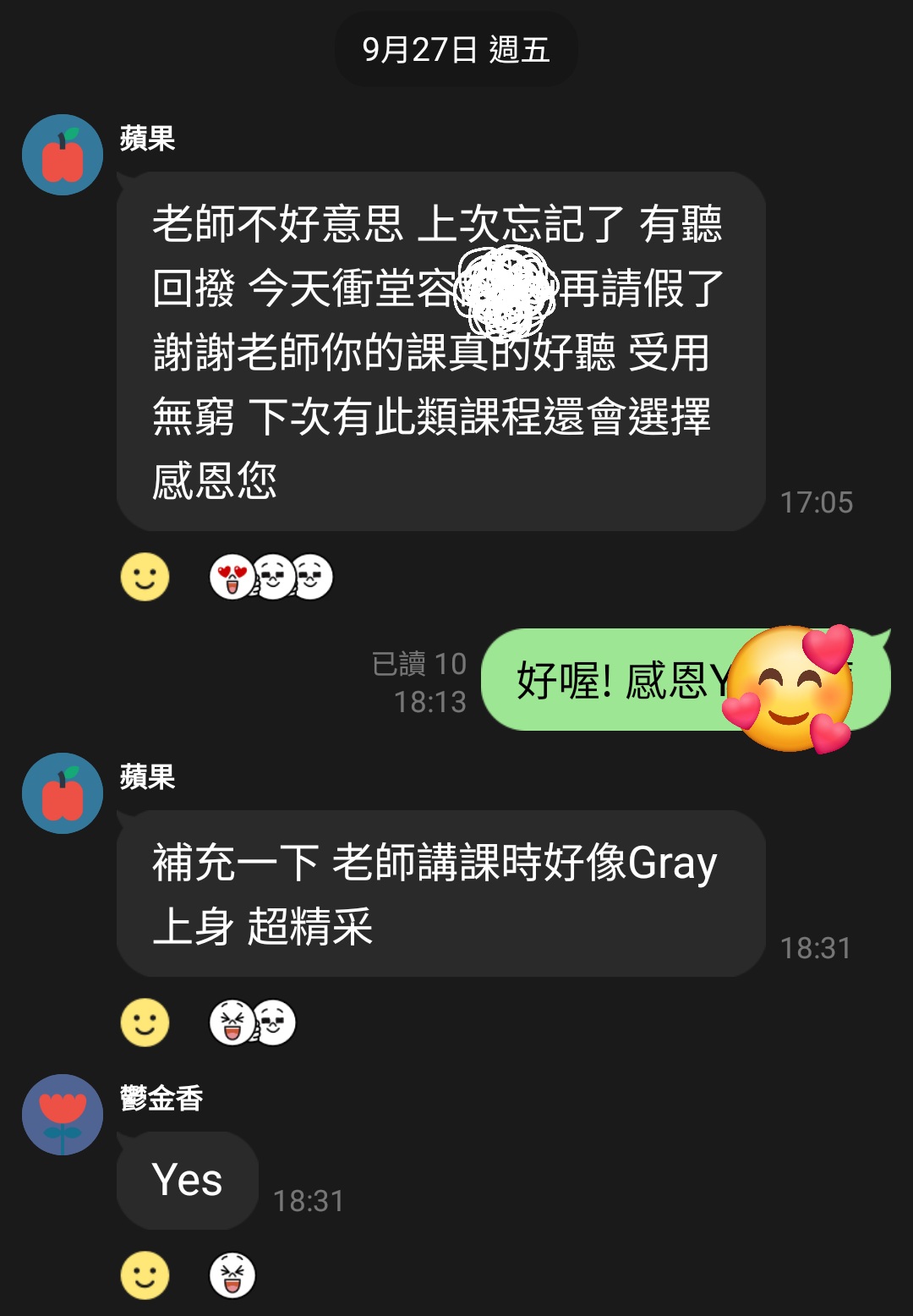Tap the add-reaction smiley under the first message
913x1316 pixels.
click(145, 576)
